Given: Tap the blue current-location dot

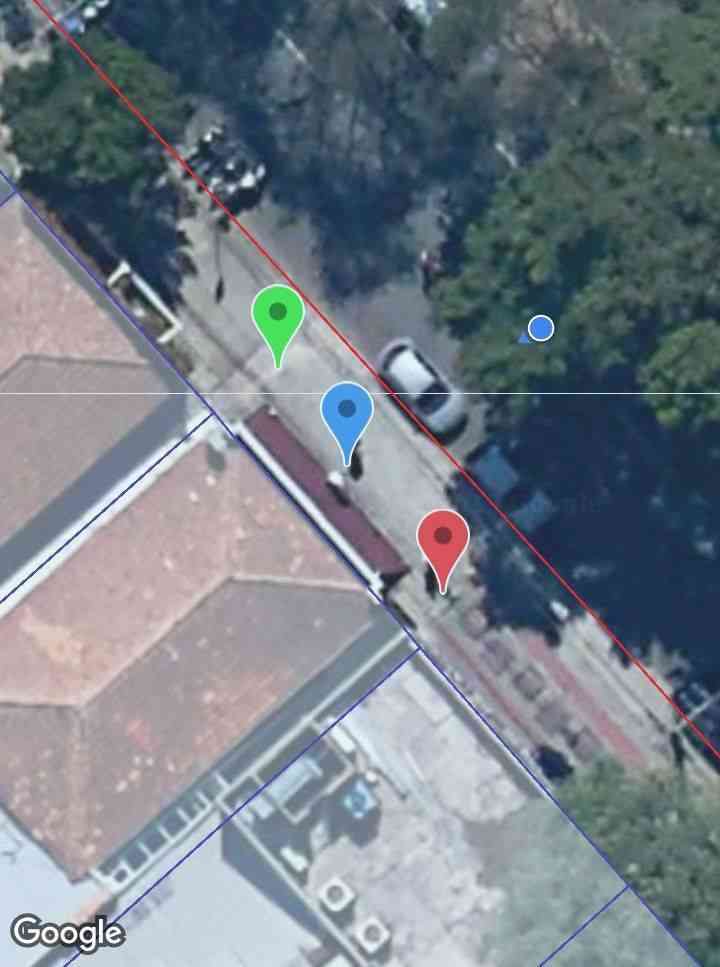Looking at the screenshot, I should point(540,328).
